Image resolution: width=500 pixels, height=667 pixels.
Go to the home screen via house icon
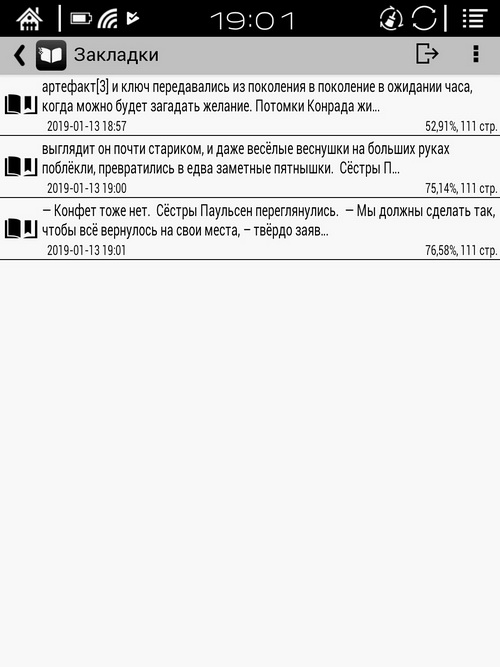click(x=29, y=19)
